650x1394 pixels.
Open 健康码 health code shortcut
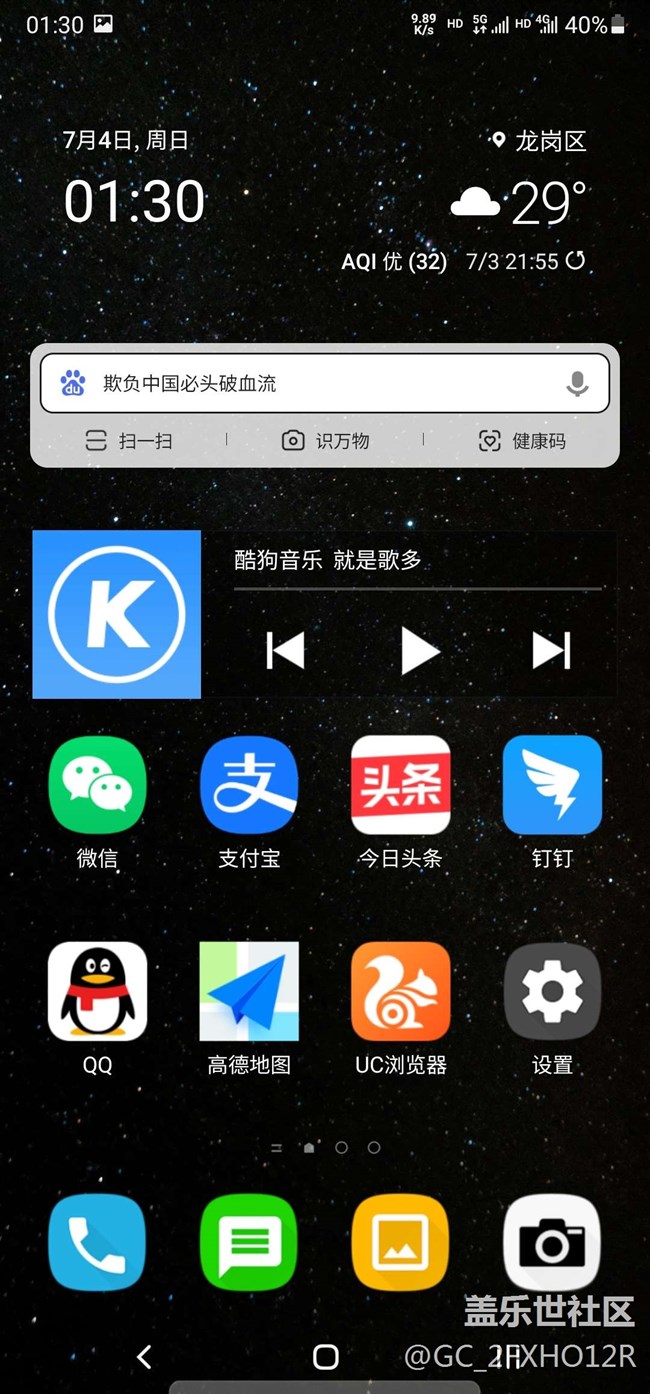522,440
